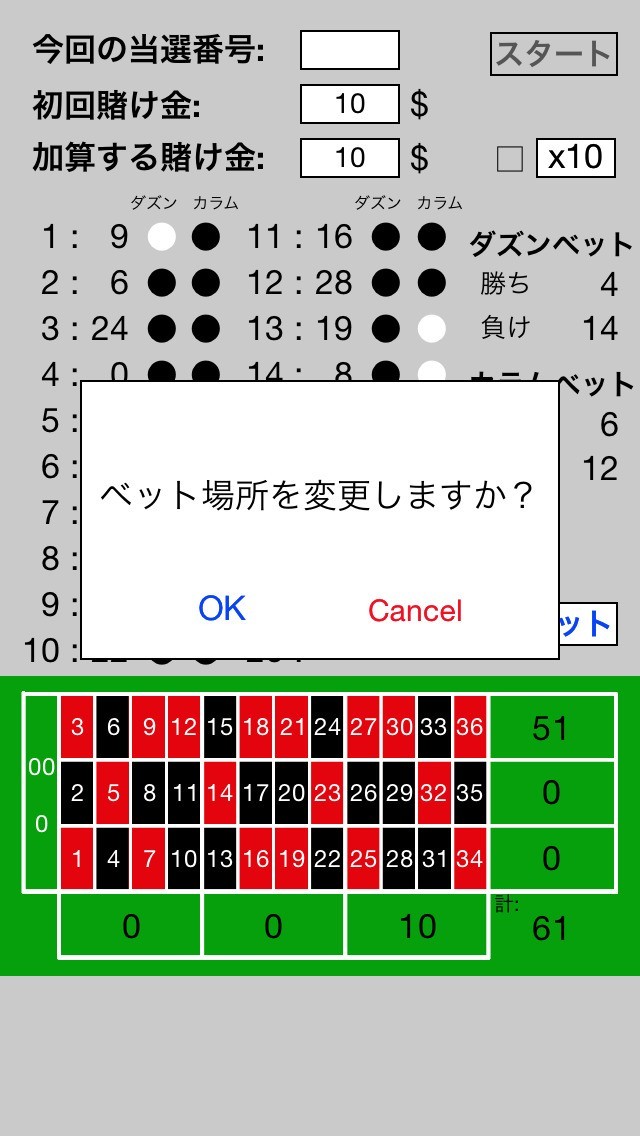The width and height of the screenshot is (640, 1136).
Task: Tap the スタート start button
Action: pos(553,54)
